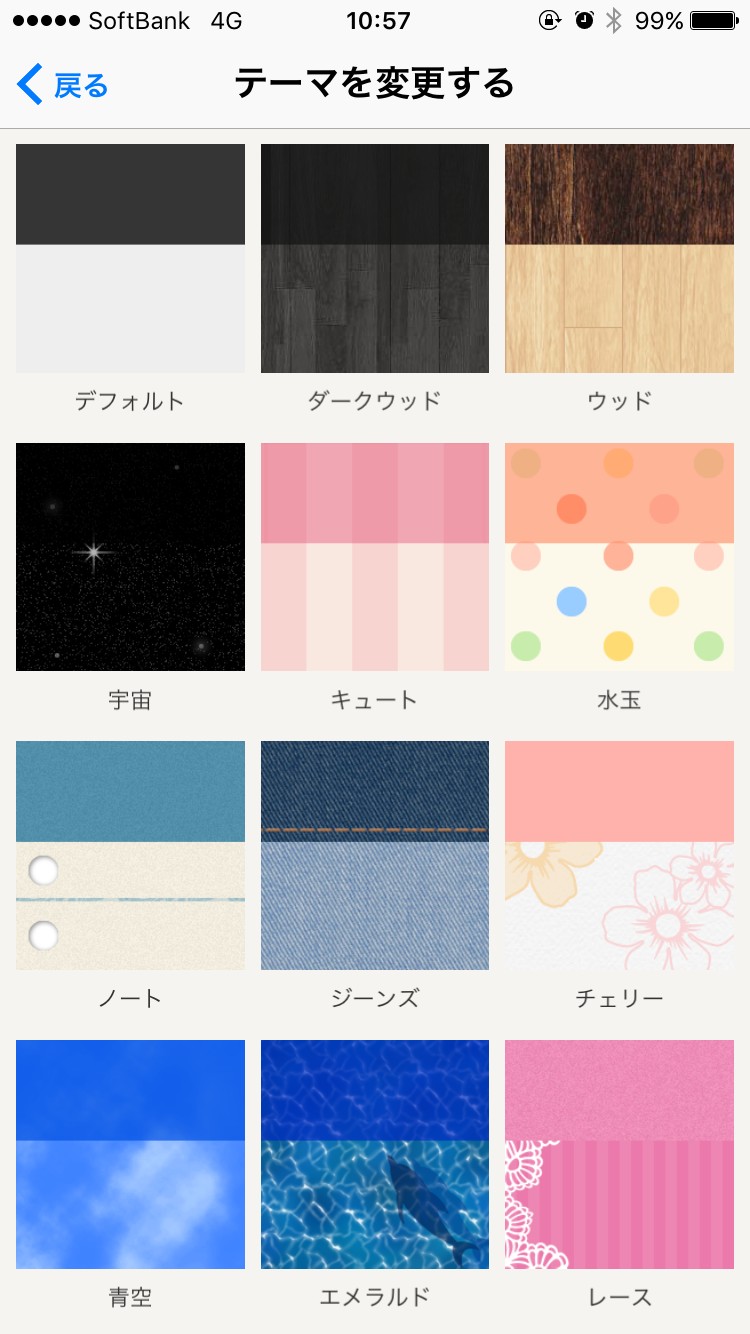Select the デフォルト theme
The image size is (750, 1334).
coord(130,258)
